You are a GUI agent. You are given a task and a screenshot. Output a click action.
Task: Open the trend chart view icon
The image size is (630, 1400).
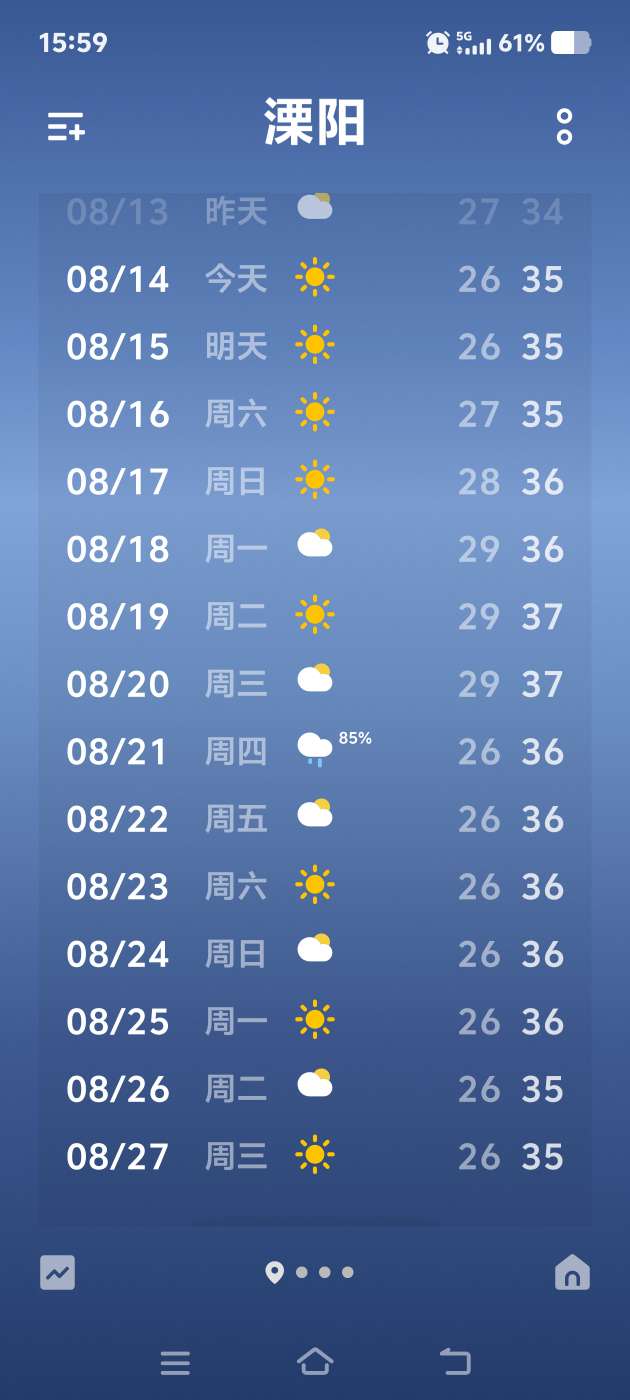point(57,1272)
